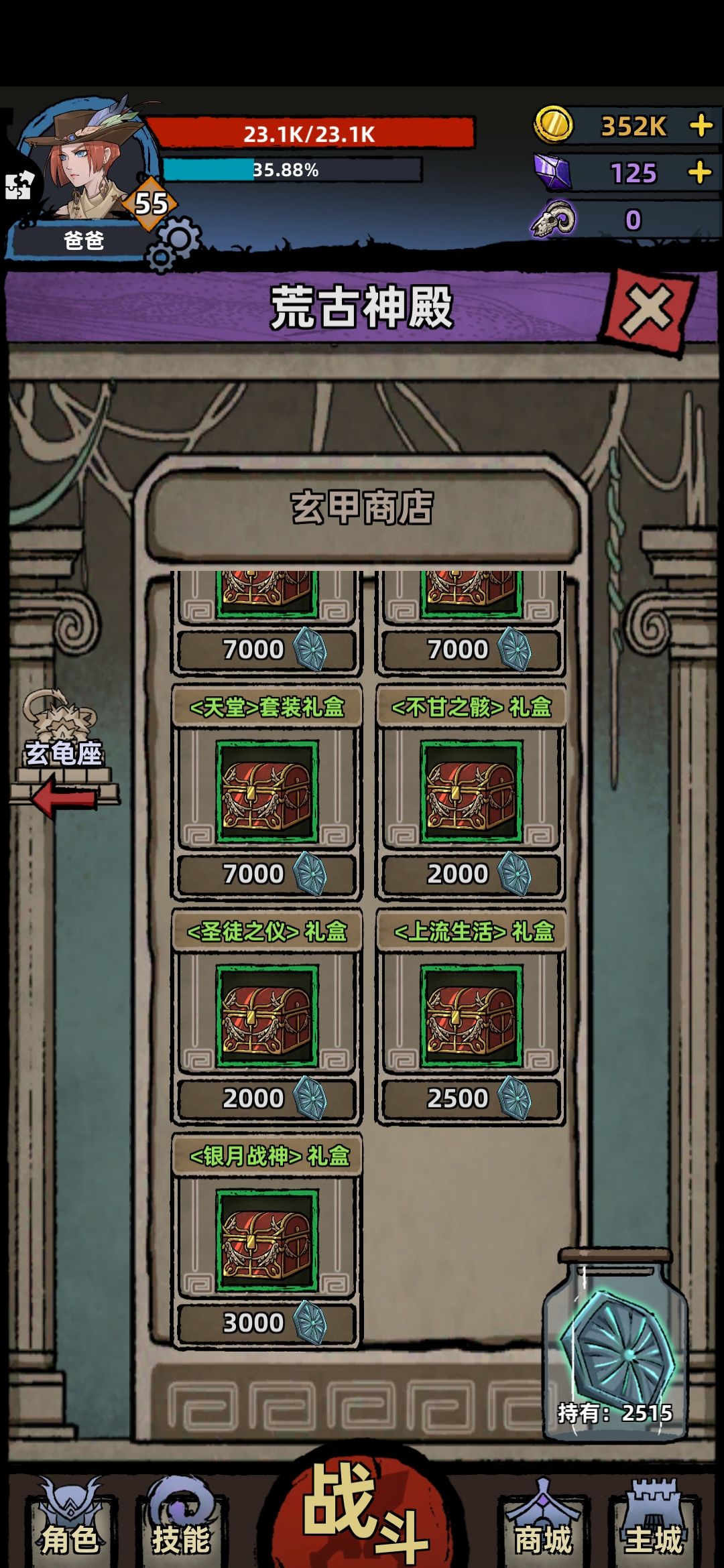
Task: Open the 角色 tab
Action: point(70,1520)
